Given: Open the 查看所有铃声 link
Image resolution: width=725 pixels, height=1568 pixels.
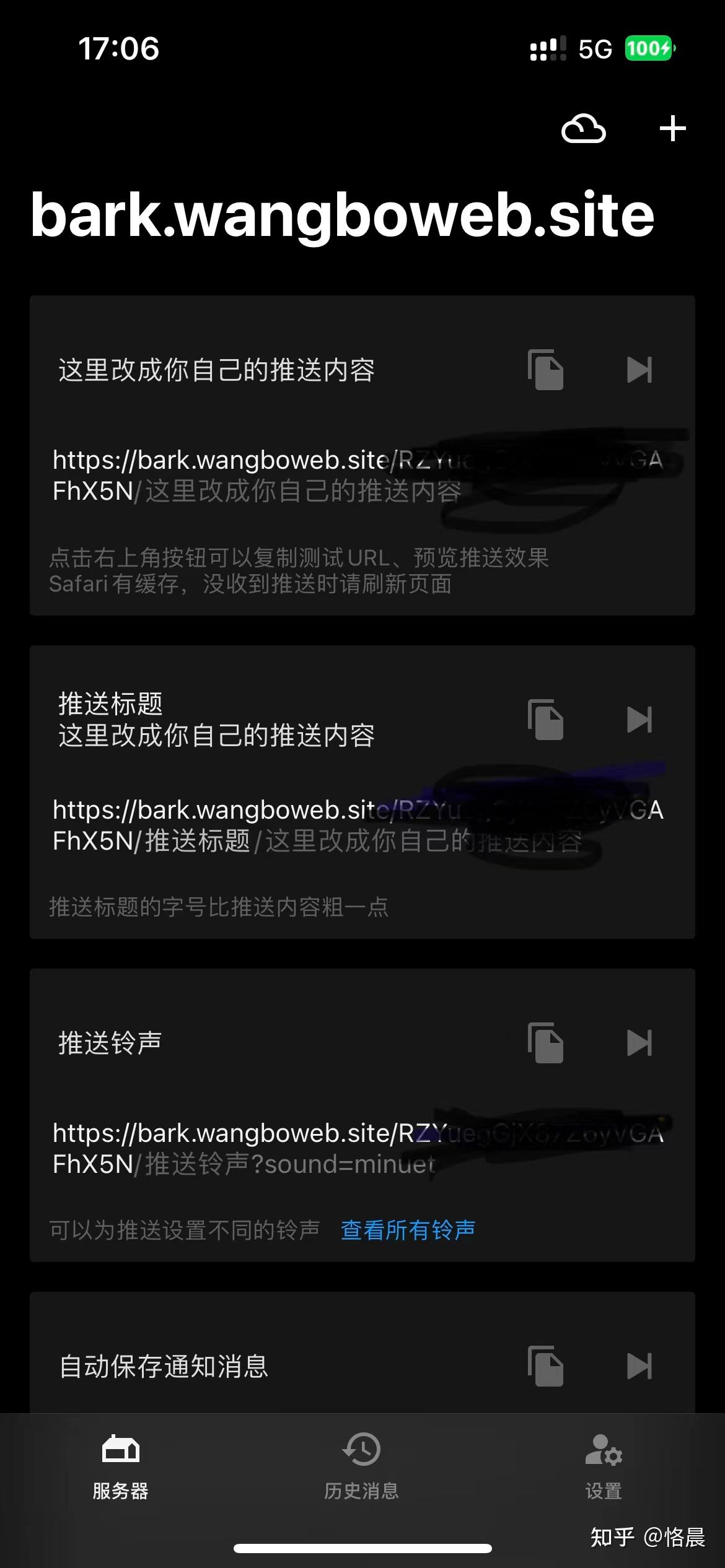Looking at the screenshot, I should click(408, 1230).
